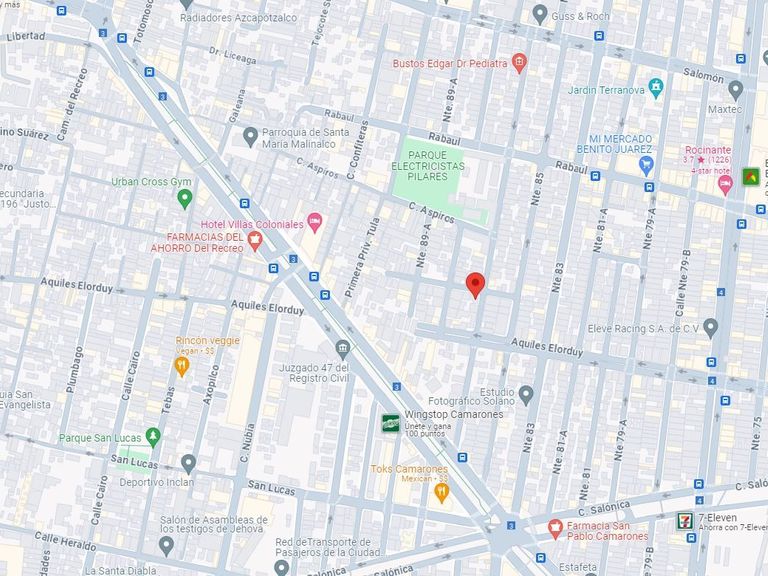Open the Juzgado 47 del Registro Civil marker
The width and height of the screenshot is (768, 576).
click(343, 349)
